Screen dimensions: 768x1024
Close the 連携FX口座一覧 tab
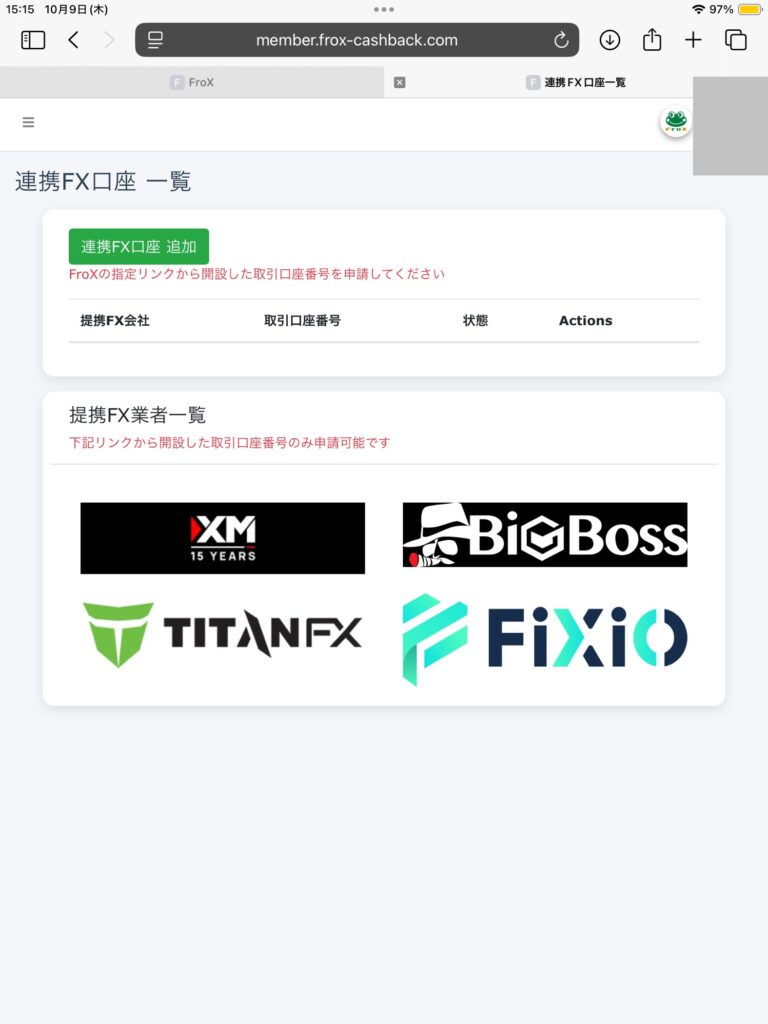pyautogui.click(x=399, y=82)
